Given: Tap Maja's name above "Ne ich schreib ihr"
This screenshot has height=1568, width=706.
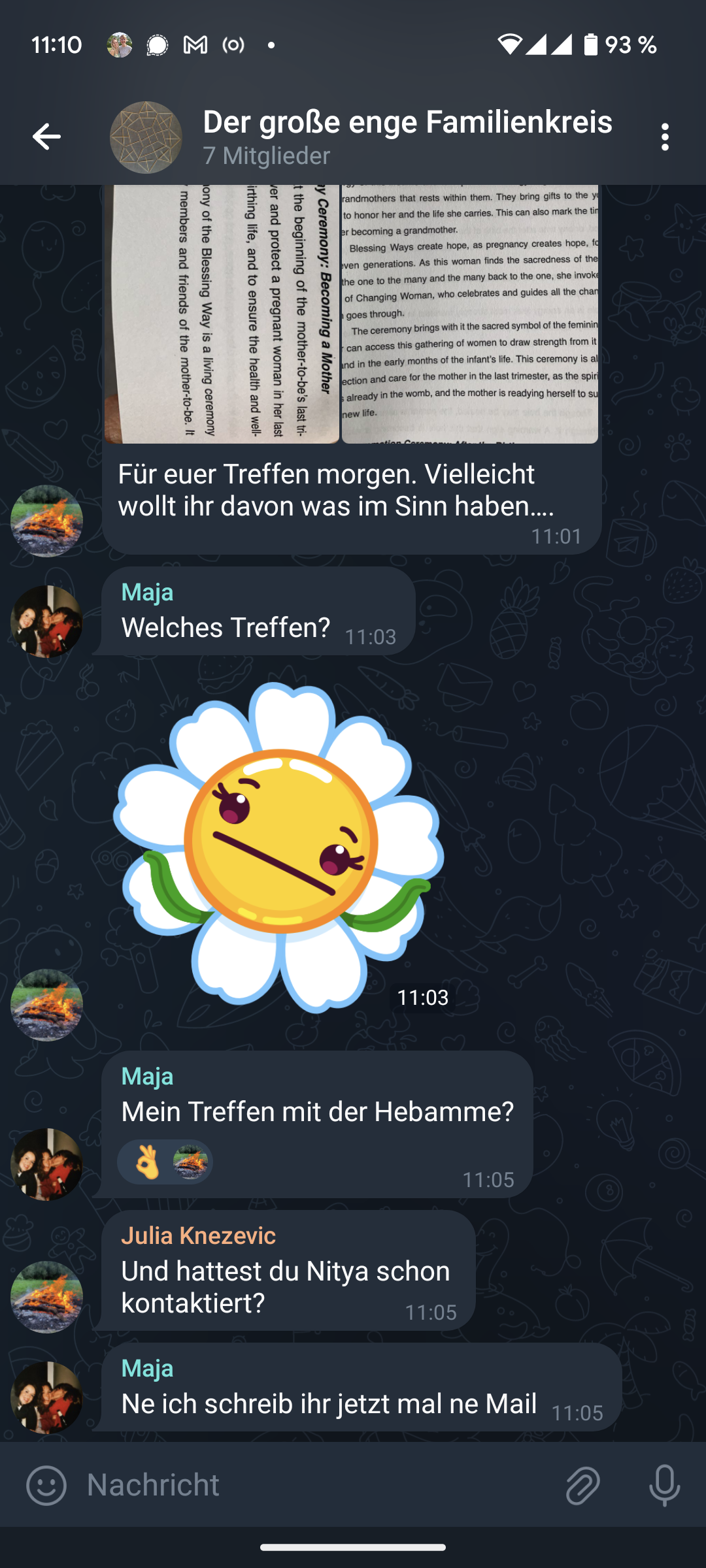Looking at the screenshot, I should pos(147,1368).
